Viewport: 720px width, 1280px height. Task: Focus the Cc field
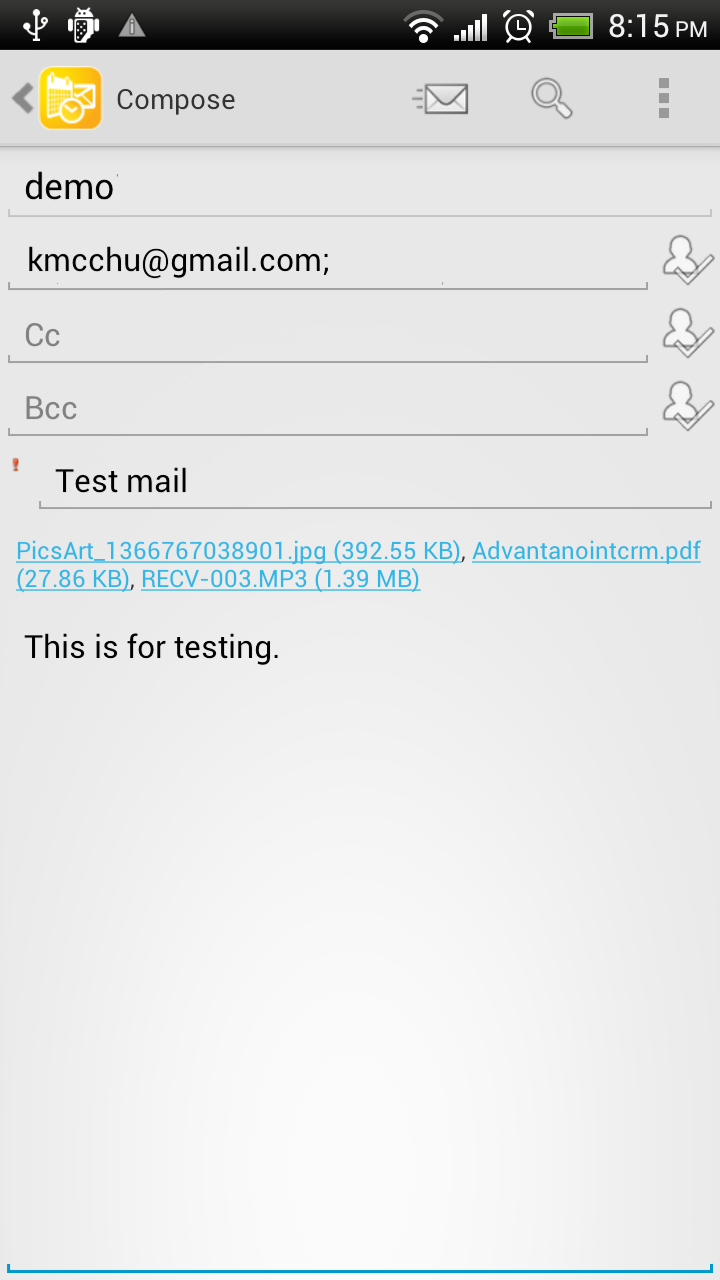point(328,335)
